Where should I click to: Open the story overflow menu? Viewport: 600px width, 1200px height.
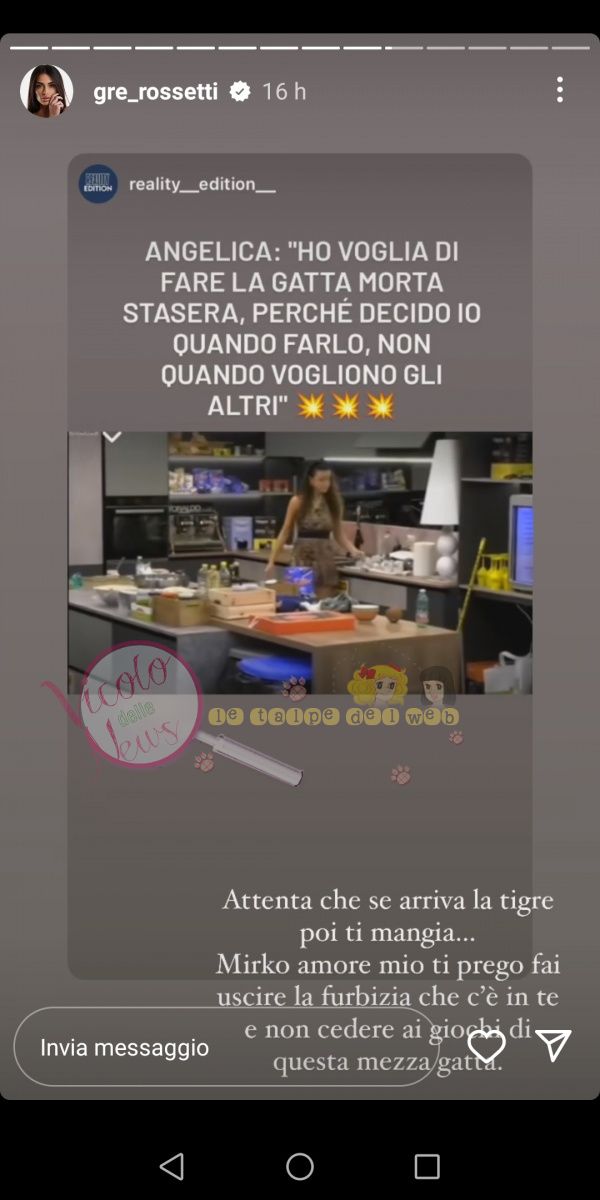coord(559,91)
